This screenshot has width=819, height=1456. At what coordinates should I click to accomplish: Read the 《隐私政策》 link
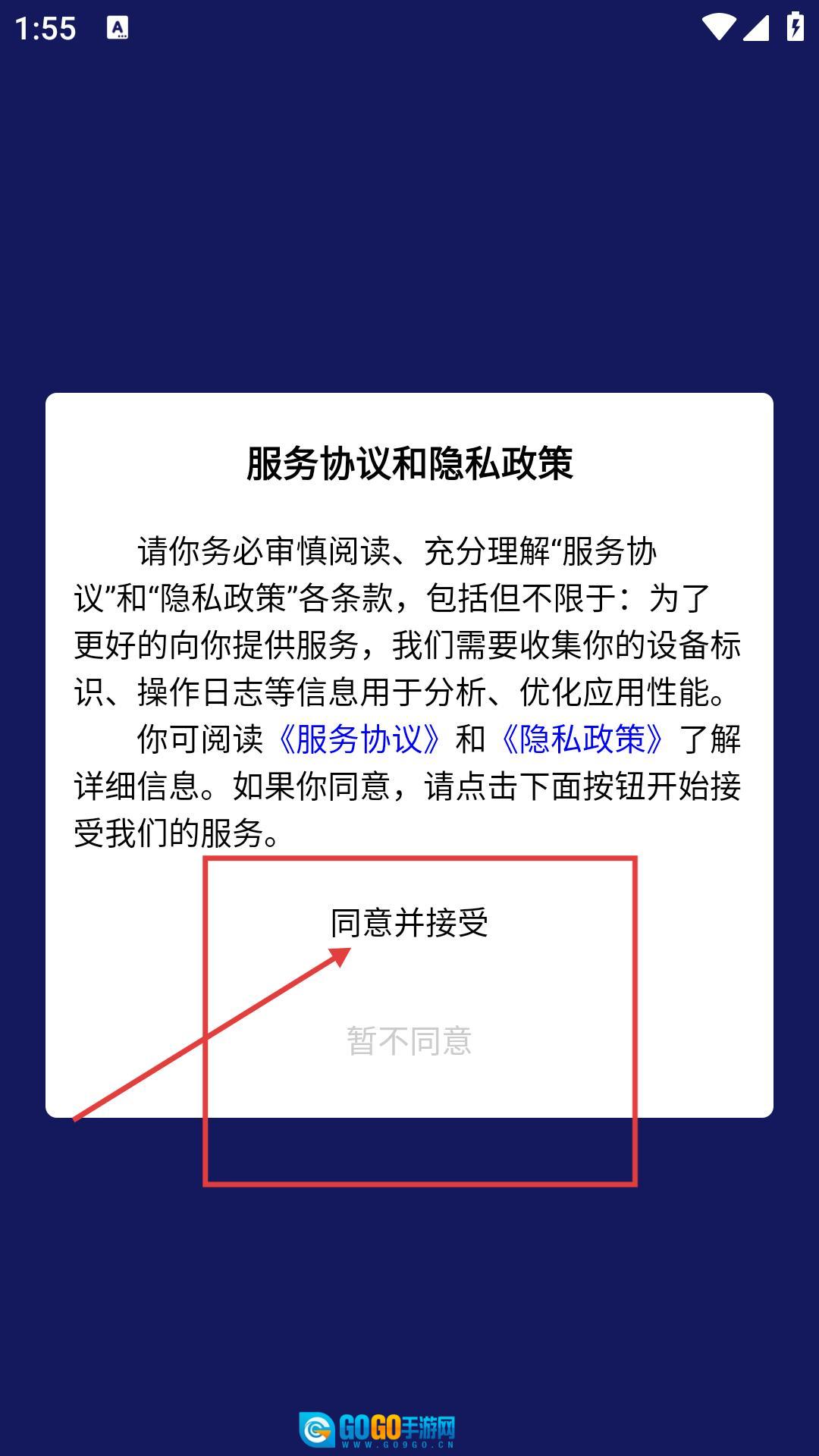pyautogui.click(x=582, y=739)
